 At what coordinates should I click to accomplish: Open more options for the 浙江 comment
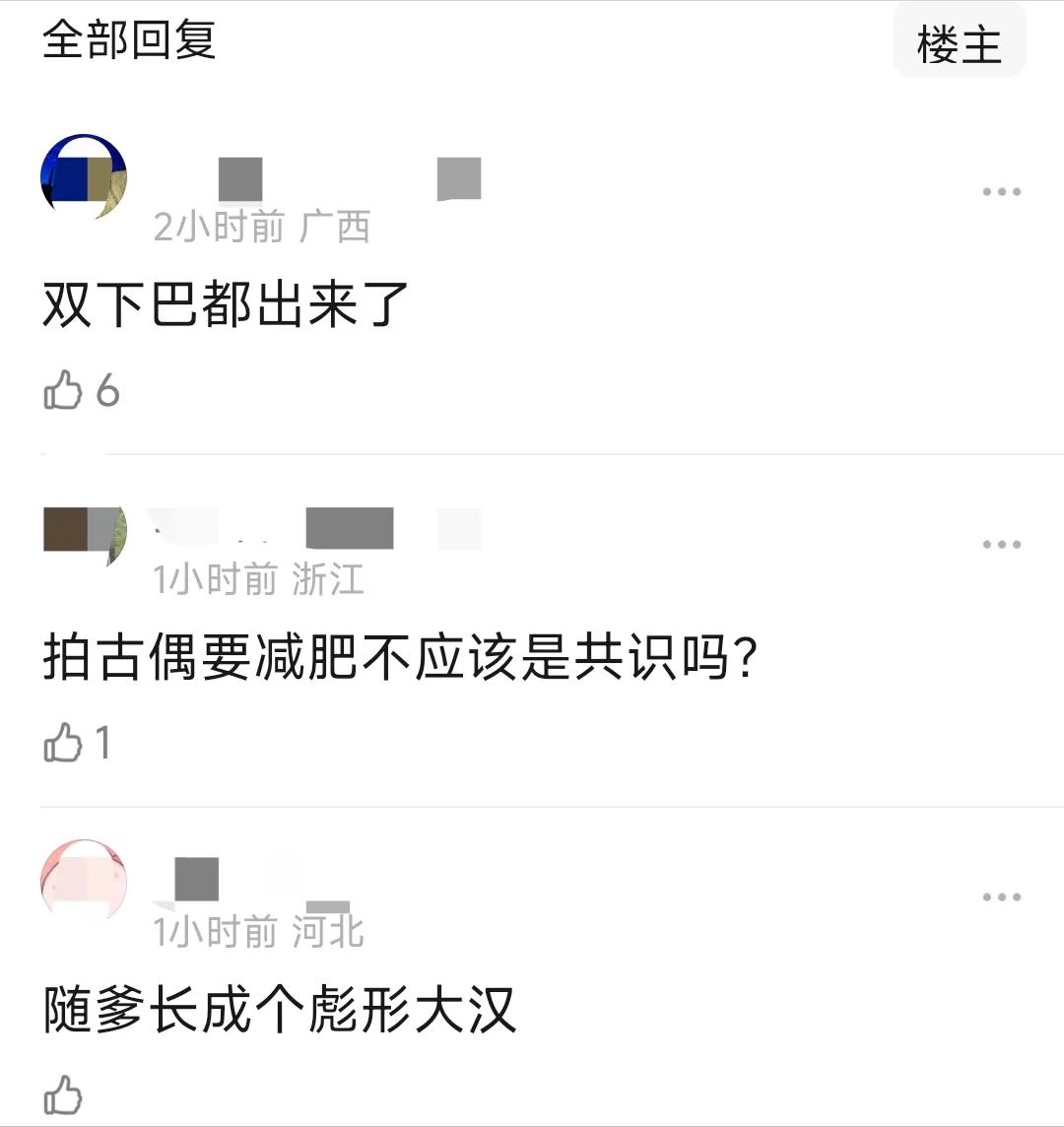pos(1001,544)
